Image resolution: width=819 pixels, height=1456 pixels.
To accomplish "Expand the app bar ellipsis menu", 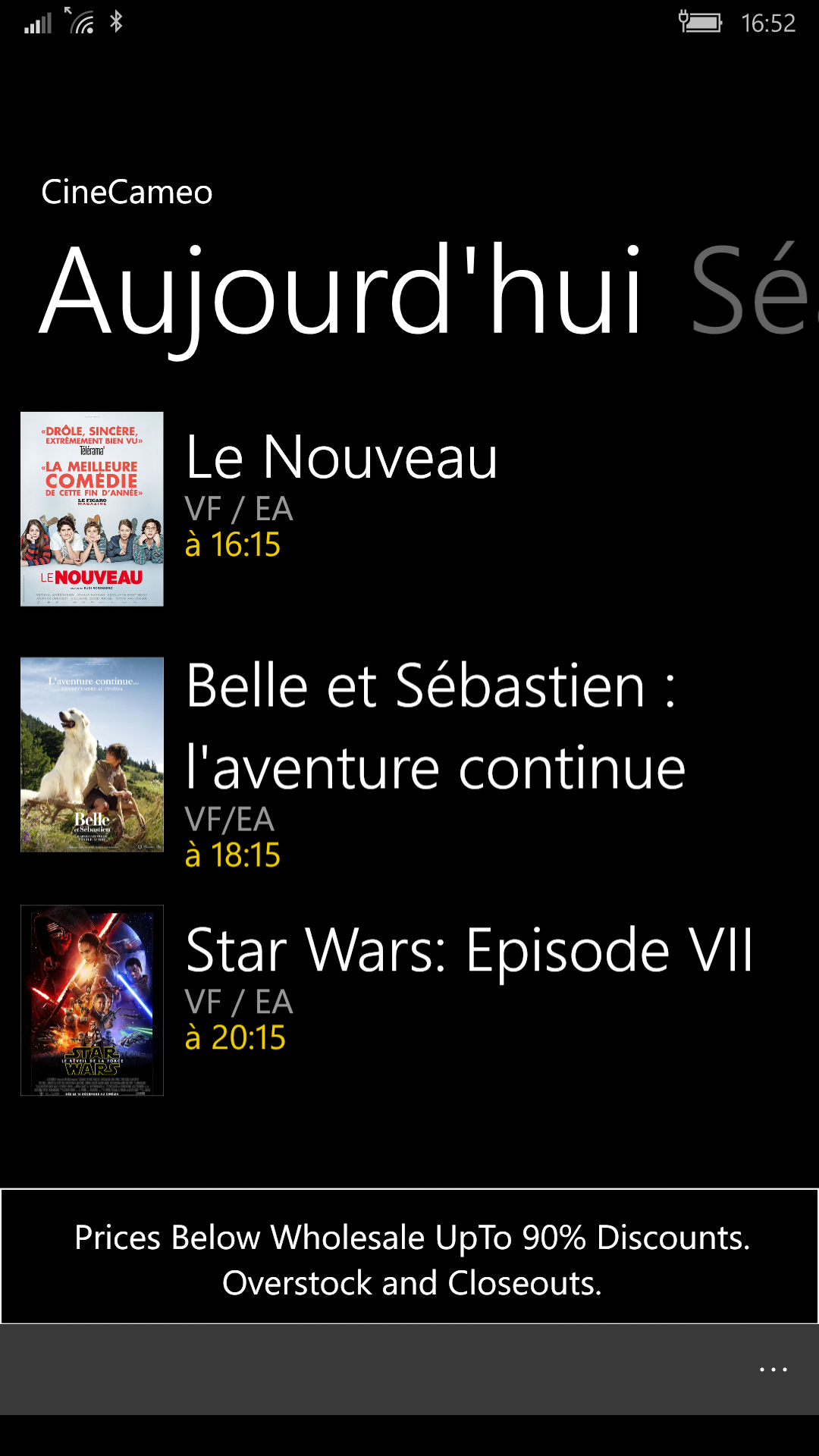I will coord(773,1370).
